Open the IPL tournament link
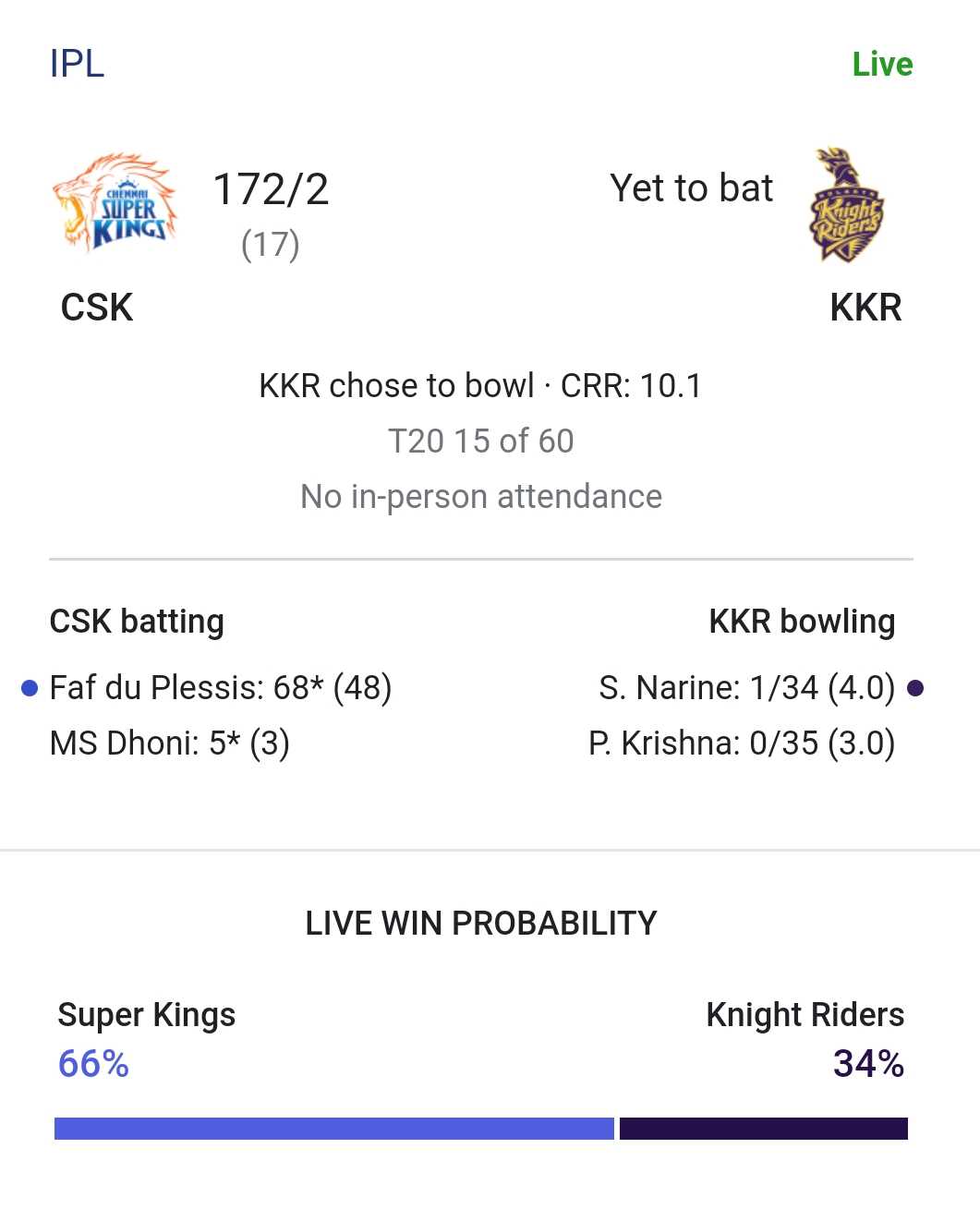The height and width of the screenshot is (1221, 980). coord(77,64)
